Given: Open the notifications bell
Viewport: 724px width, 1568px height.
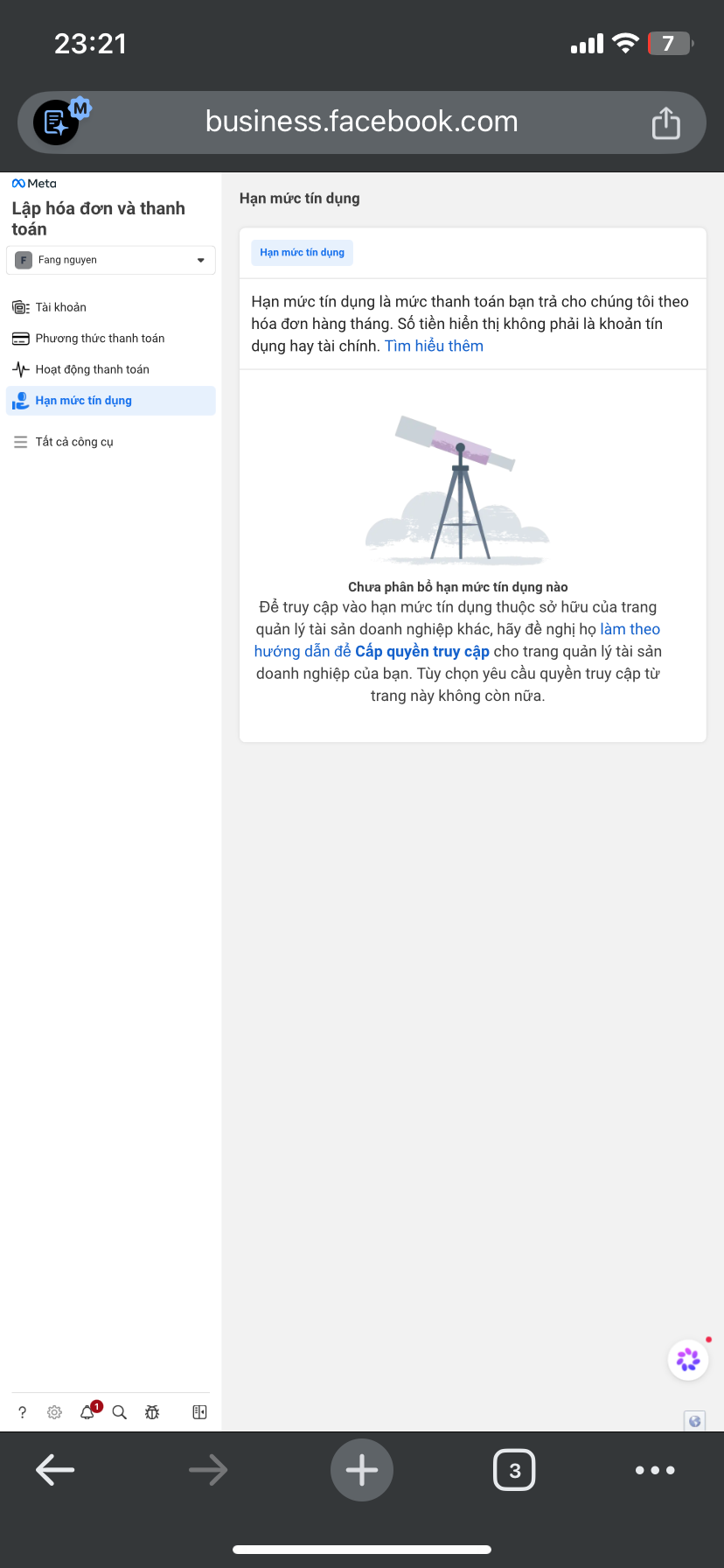Looking at the screenshot, I should [x=87, y=1412].
